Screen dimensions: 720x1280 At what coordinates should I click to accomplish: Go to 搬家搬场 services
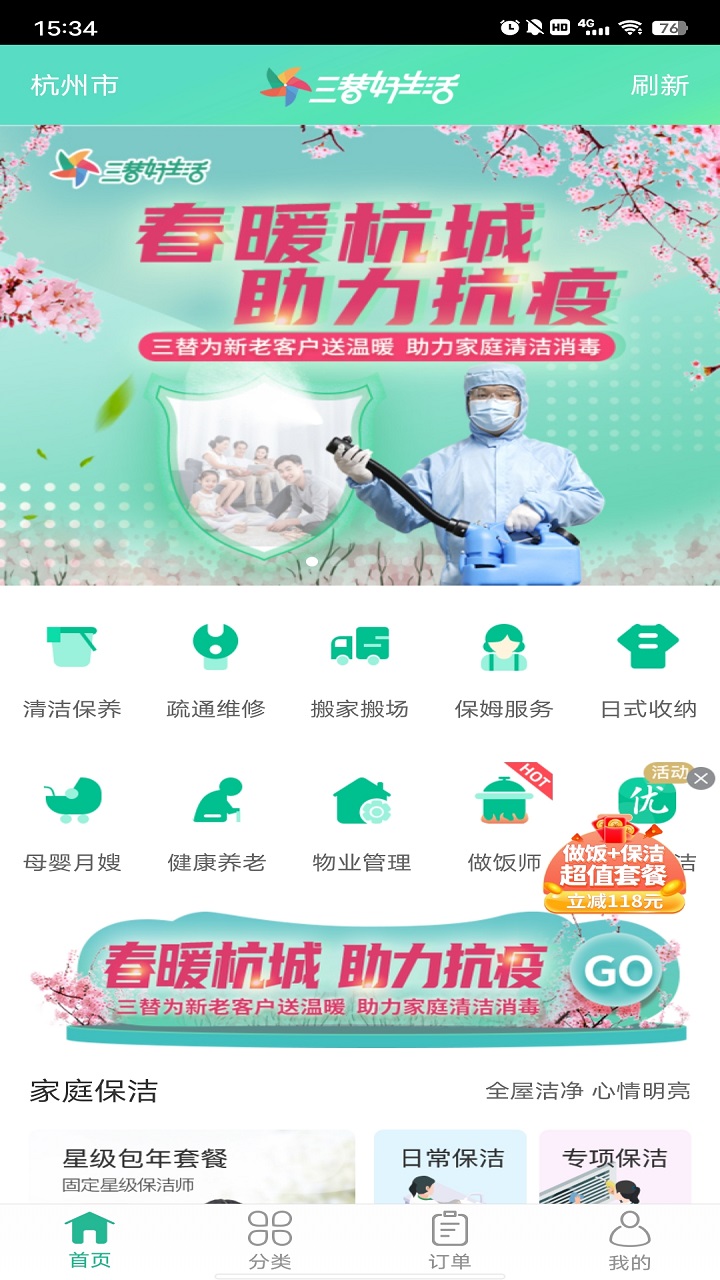tap(360, 670)
